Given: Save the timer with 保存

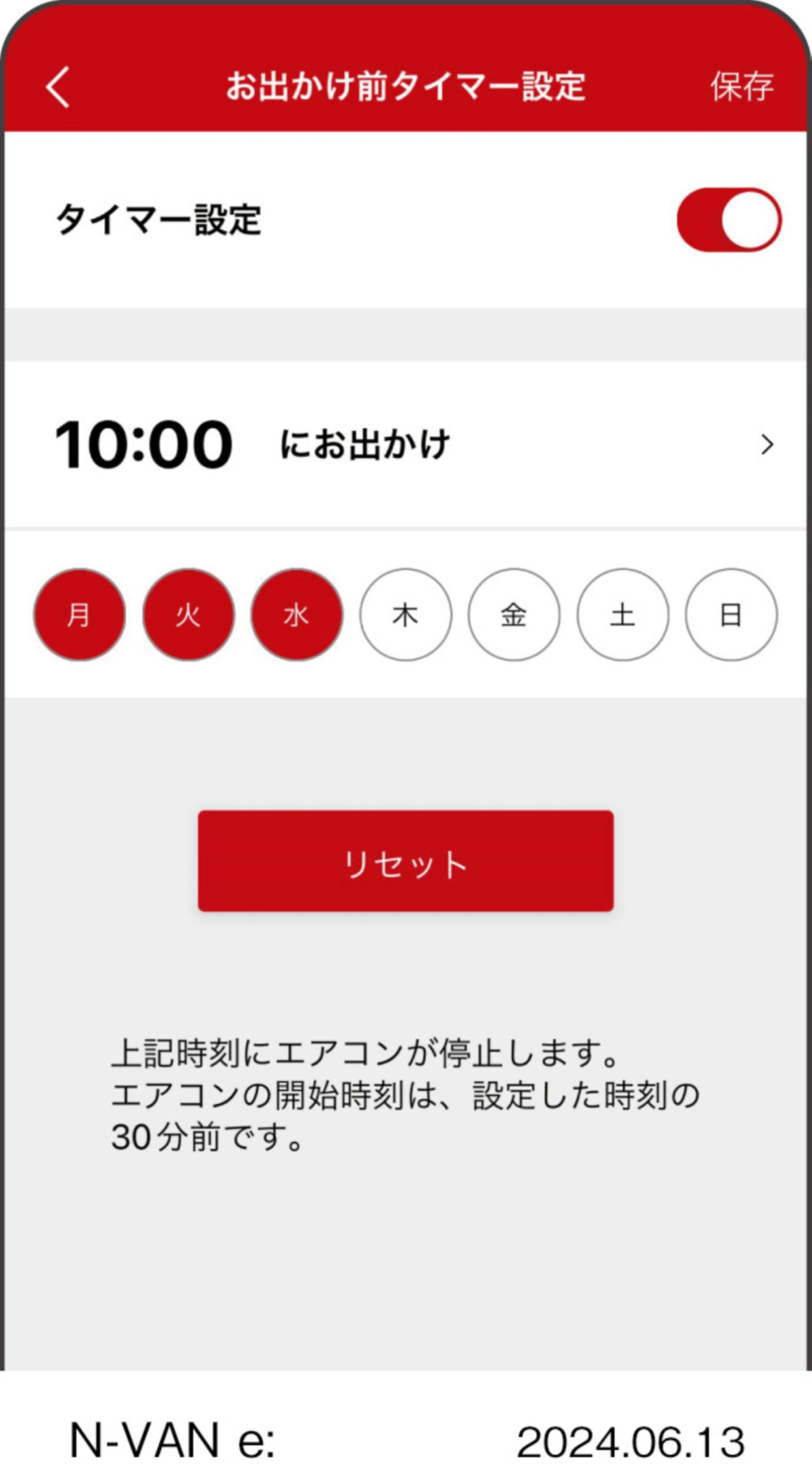Looking at the screenshot, I should [x=741, y=87].
